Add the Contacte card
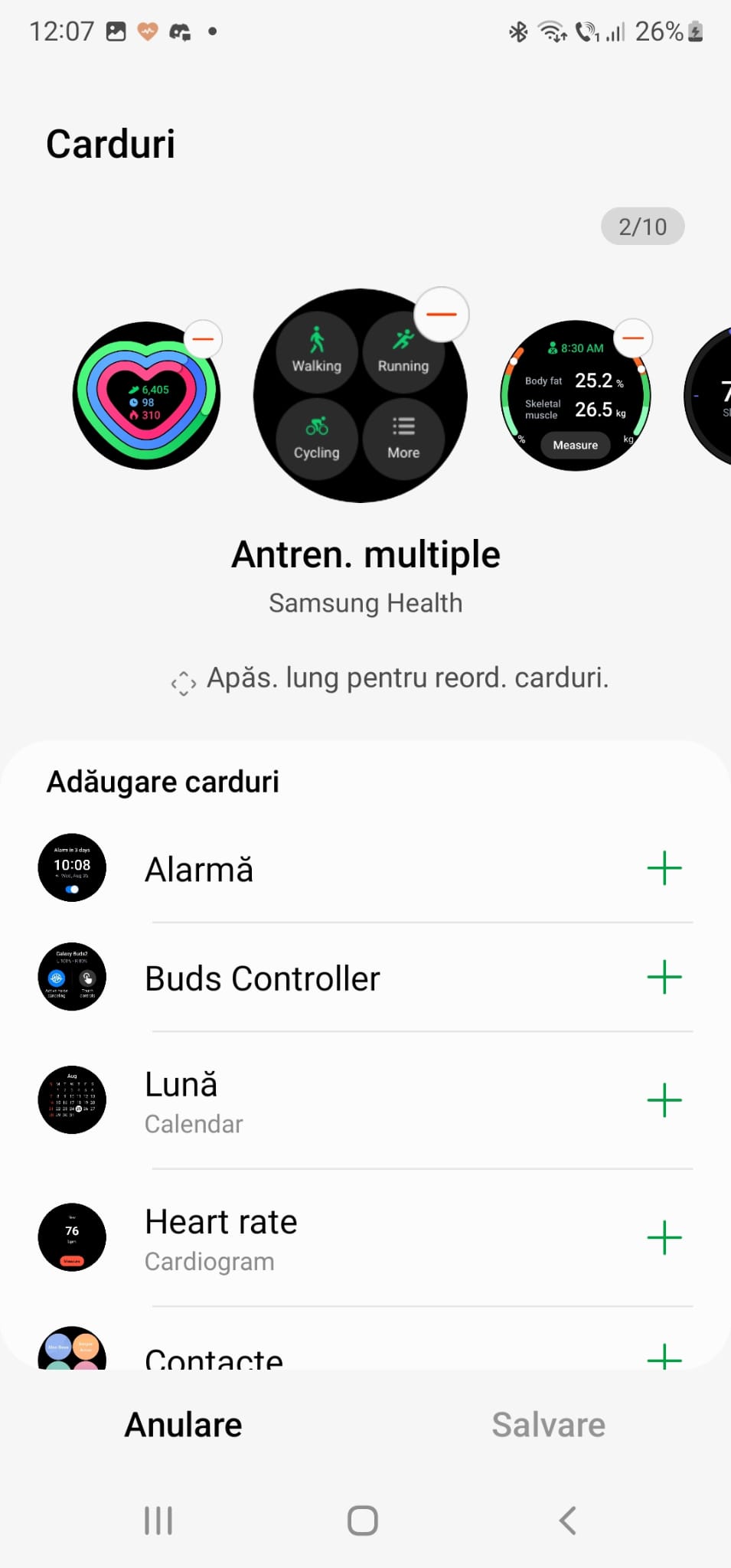The width and height of the screenshot is (731, 1568). point(664,1357)
